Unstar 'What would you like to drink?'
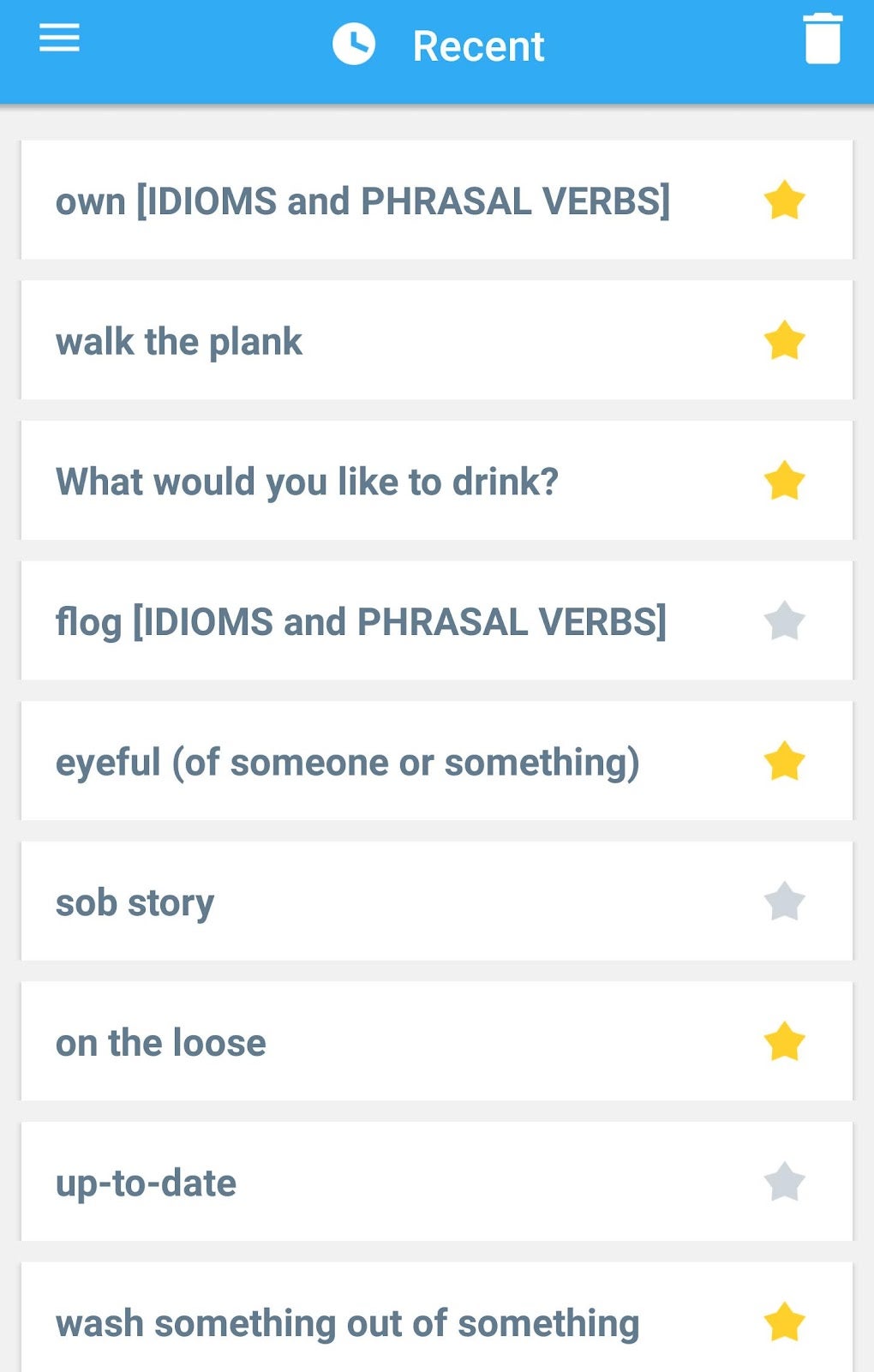The height and width of the screenshot is (1372, 874). click(x=784, y=481)
